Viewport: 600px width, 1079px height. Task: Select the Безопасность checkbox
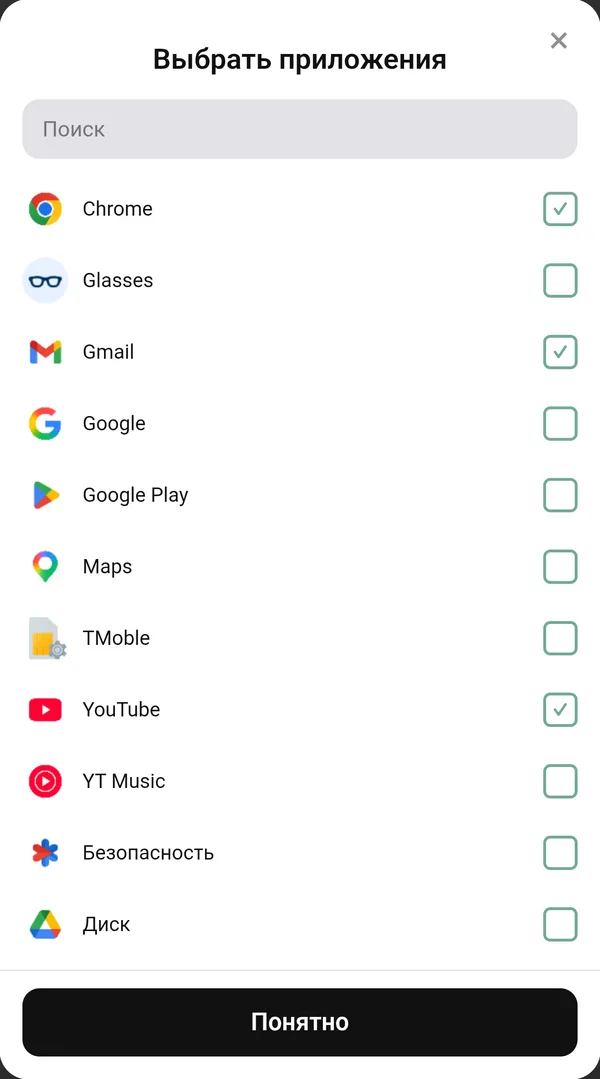coord(560,853)
